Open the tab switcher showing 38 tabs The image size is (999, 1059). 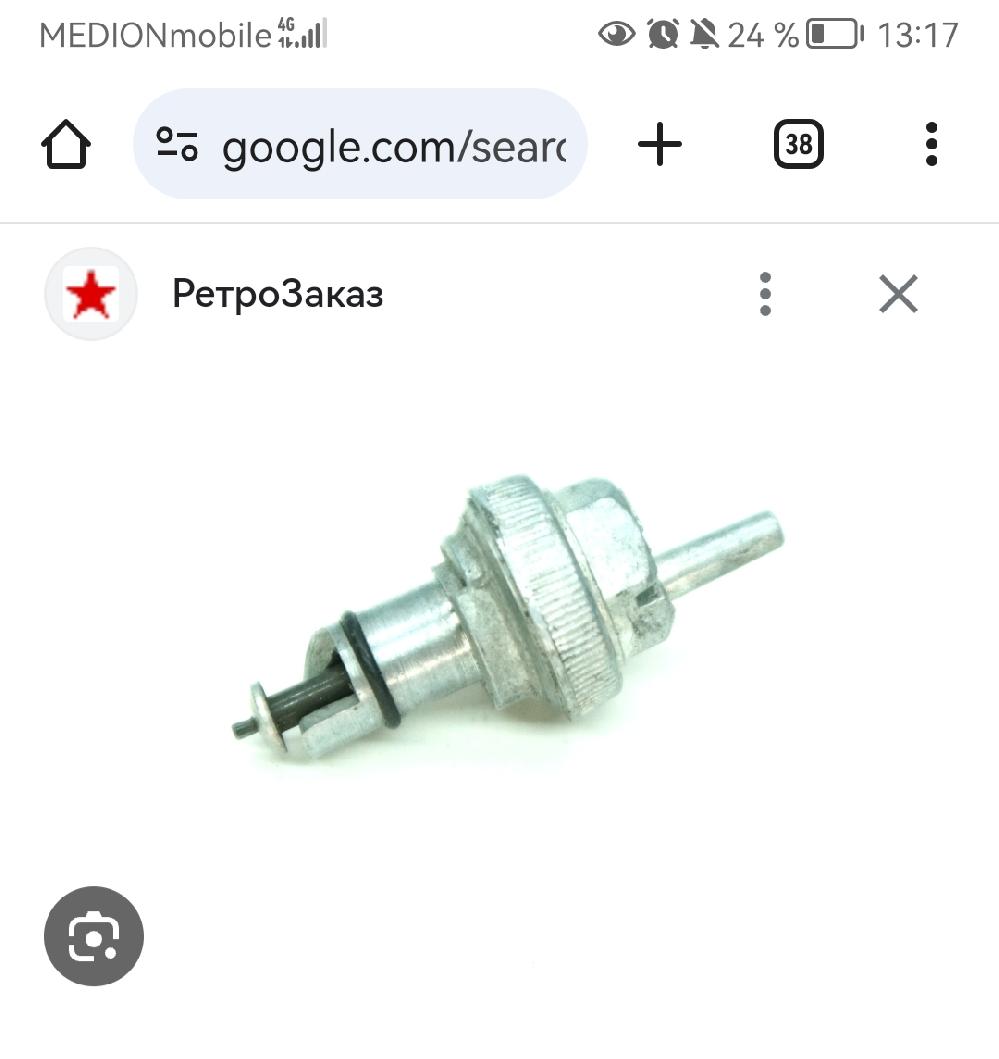(799, 146)
